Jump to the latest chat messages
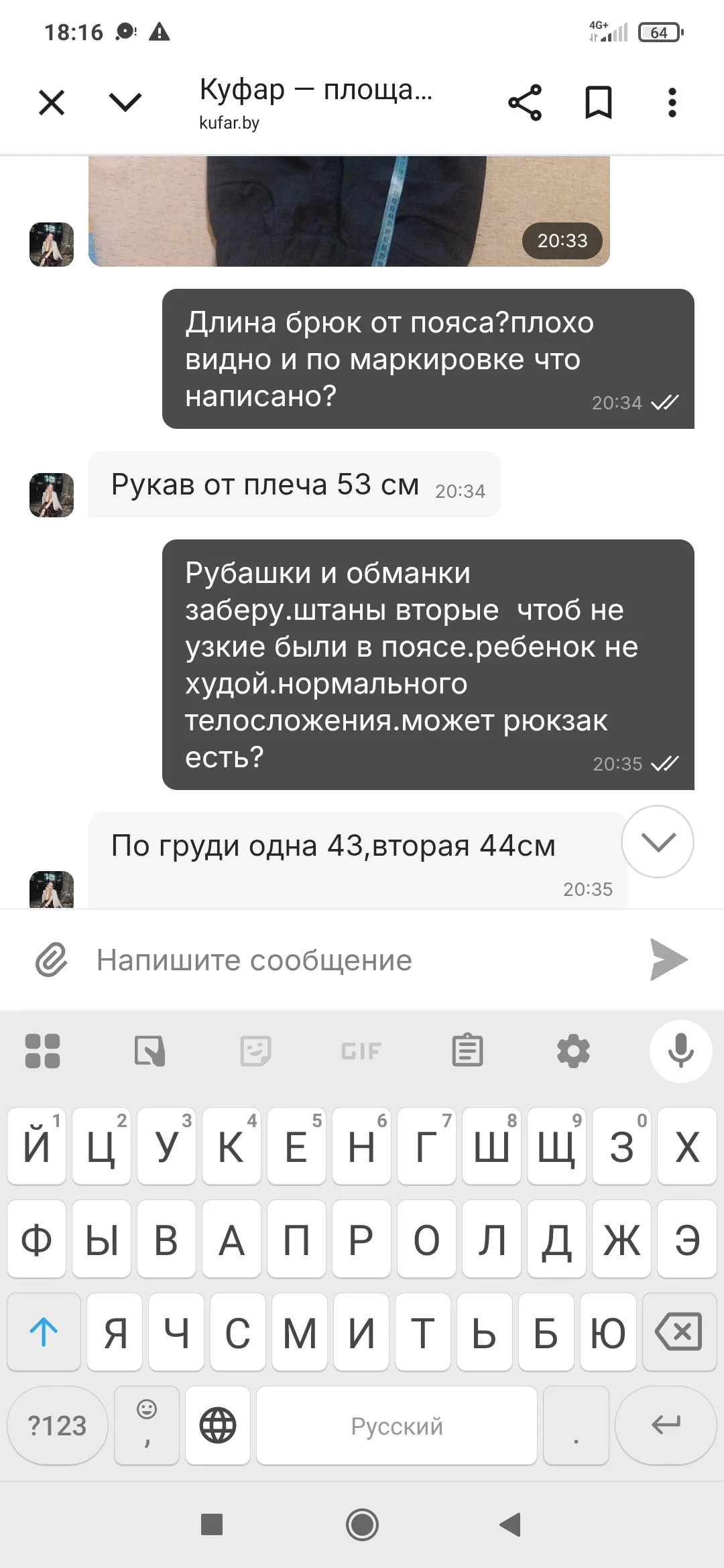Screen dimensions: 724x1568 click(658, 842)
